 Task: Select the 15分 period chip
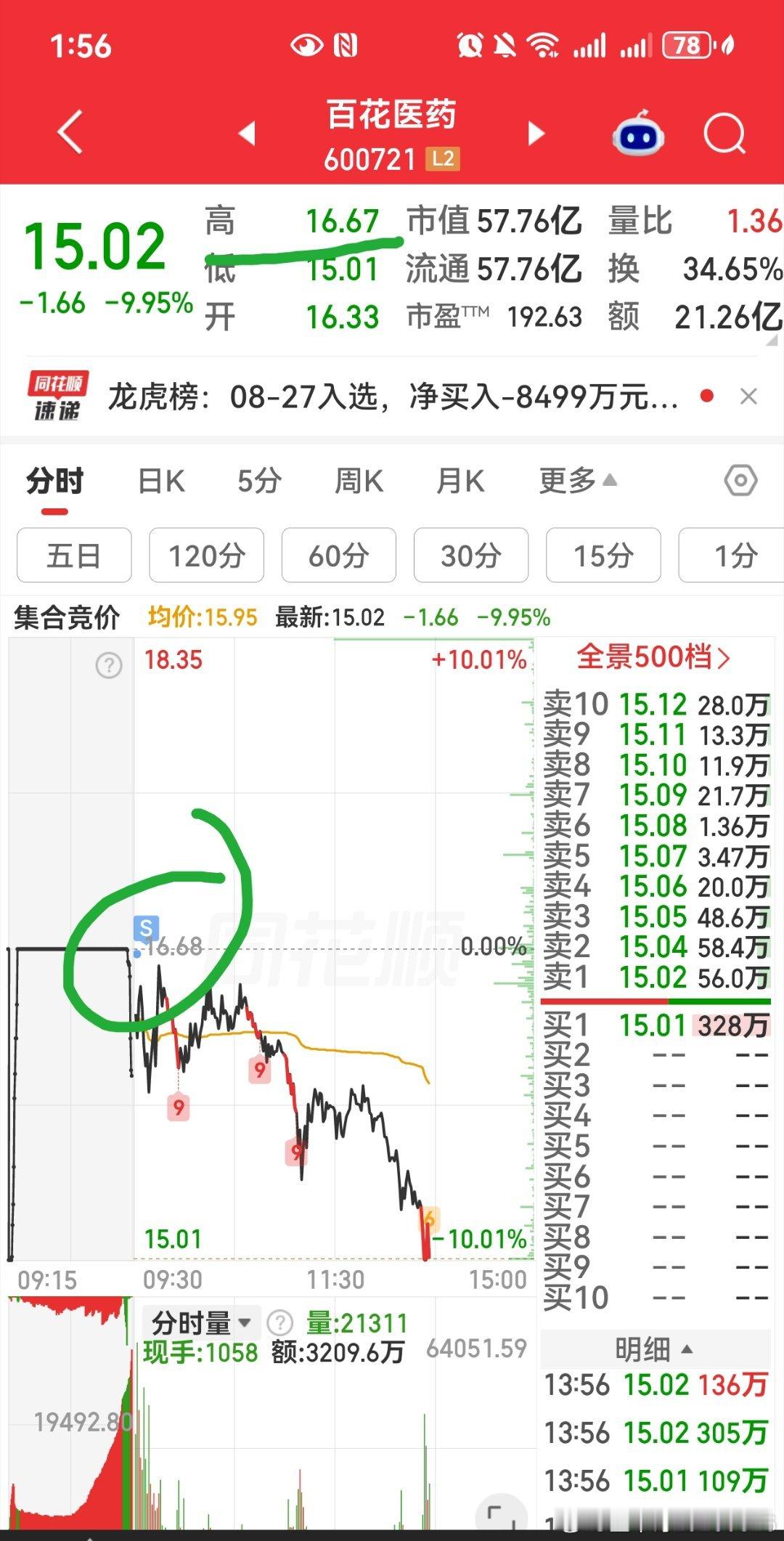[603, 556]
